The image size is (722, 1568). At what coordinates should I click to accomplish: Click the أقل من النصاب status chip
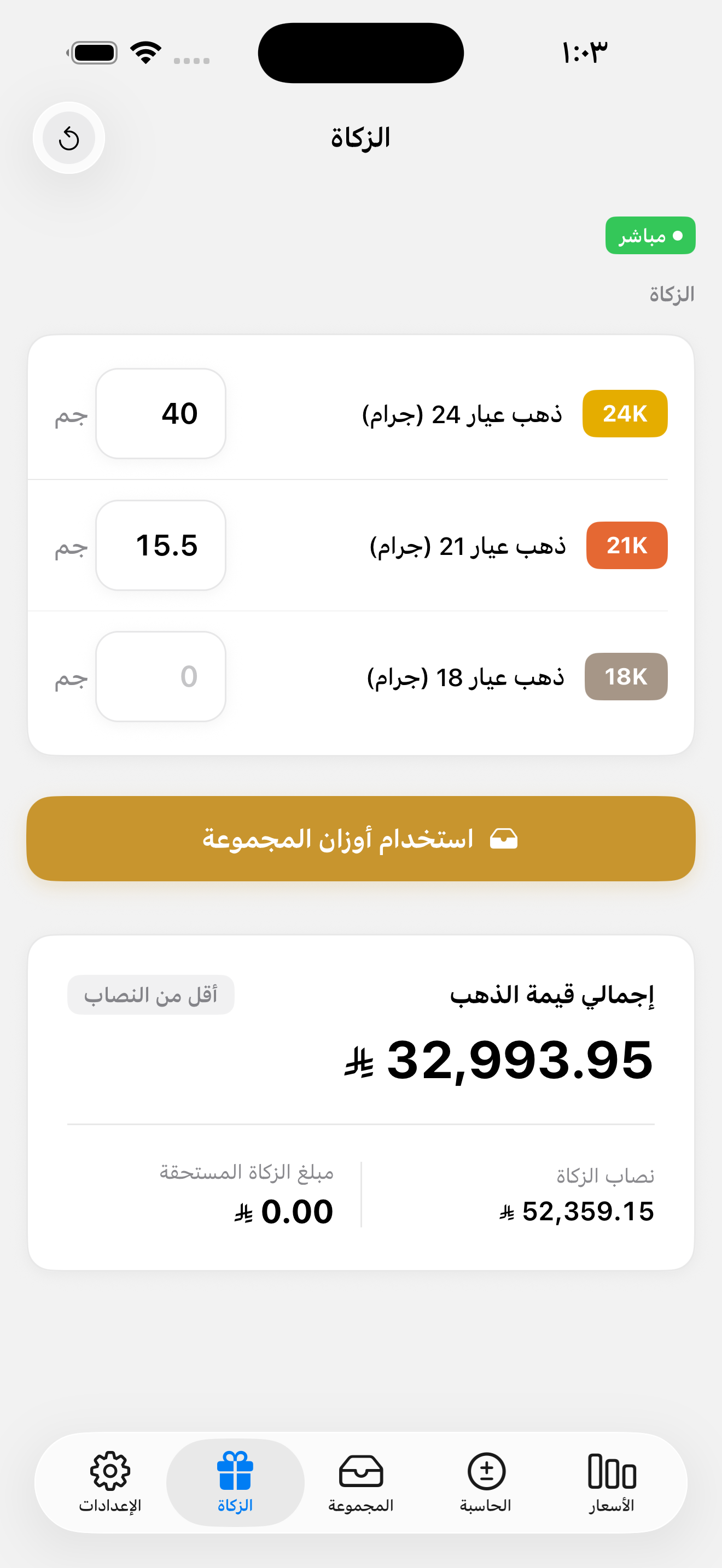pyautogui.click(x=150, y=994)
